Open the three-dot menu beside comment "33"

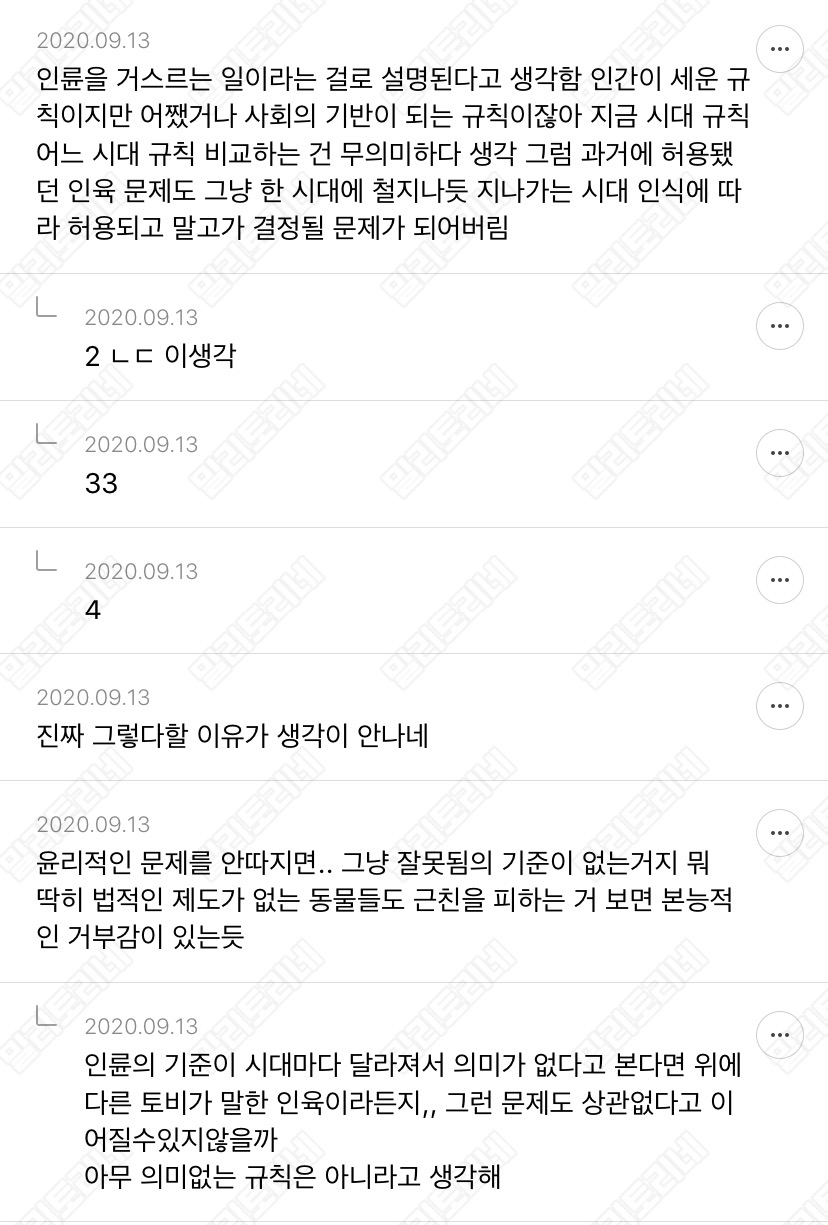tap(780, 453)
